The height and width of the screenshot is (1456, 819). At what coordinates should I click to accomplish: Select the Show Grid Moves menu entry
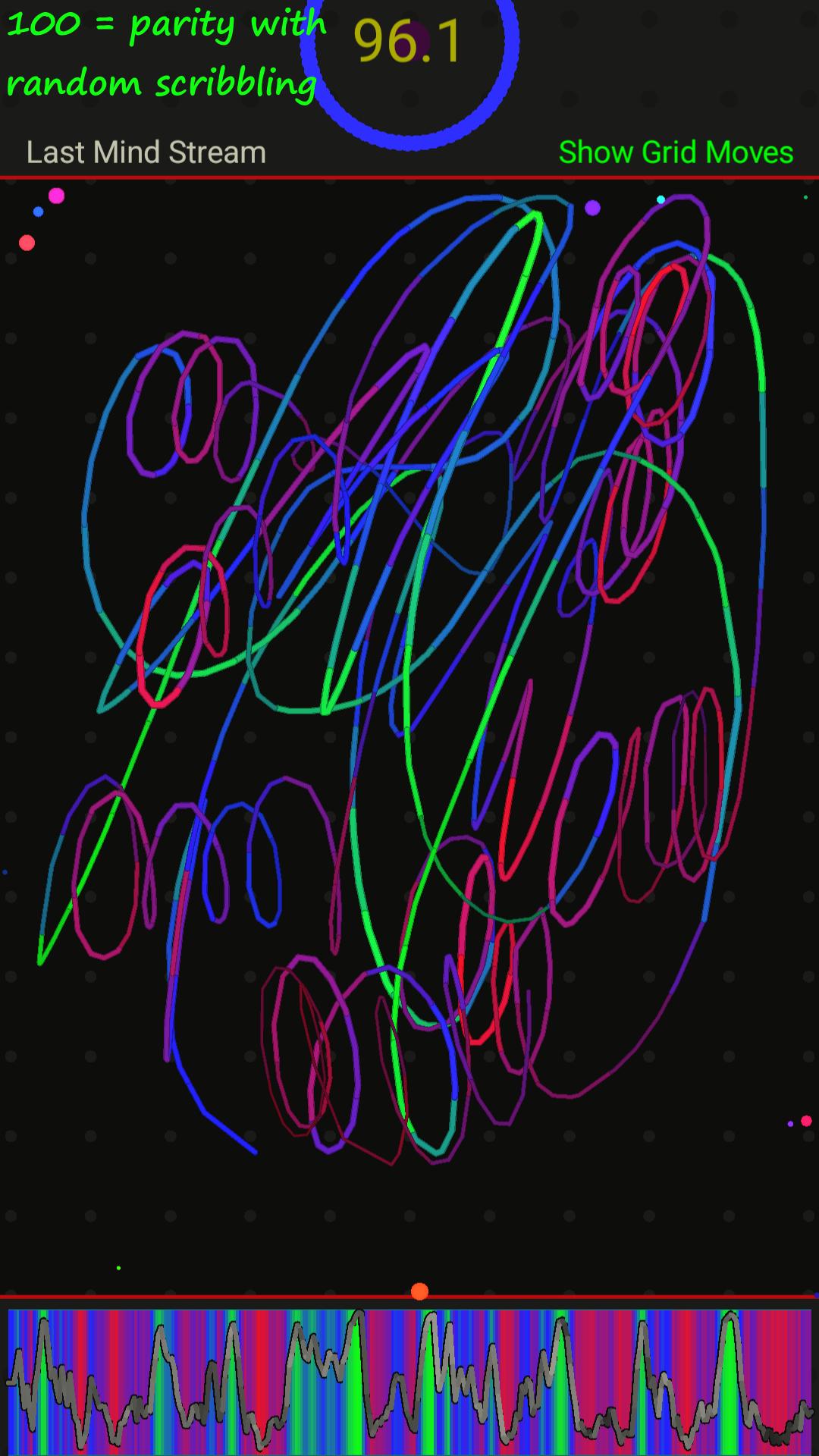[x=676, y=152]
